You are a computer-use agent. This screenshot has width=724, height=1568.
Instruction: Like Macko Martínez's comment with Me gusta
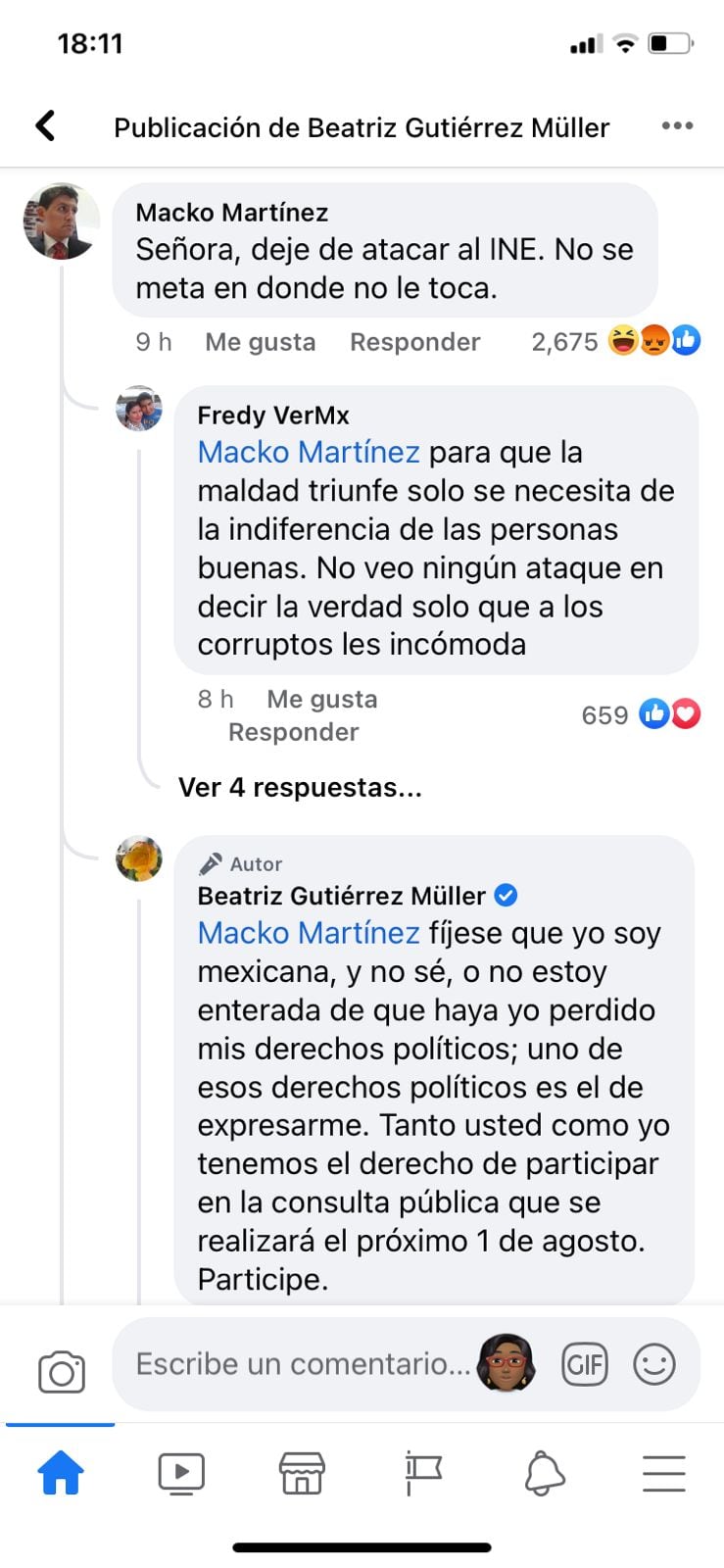coord(260,342)
